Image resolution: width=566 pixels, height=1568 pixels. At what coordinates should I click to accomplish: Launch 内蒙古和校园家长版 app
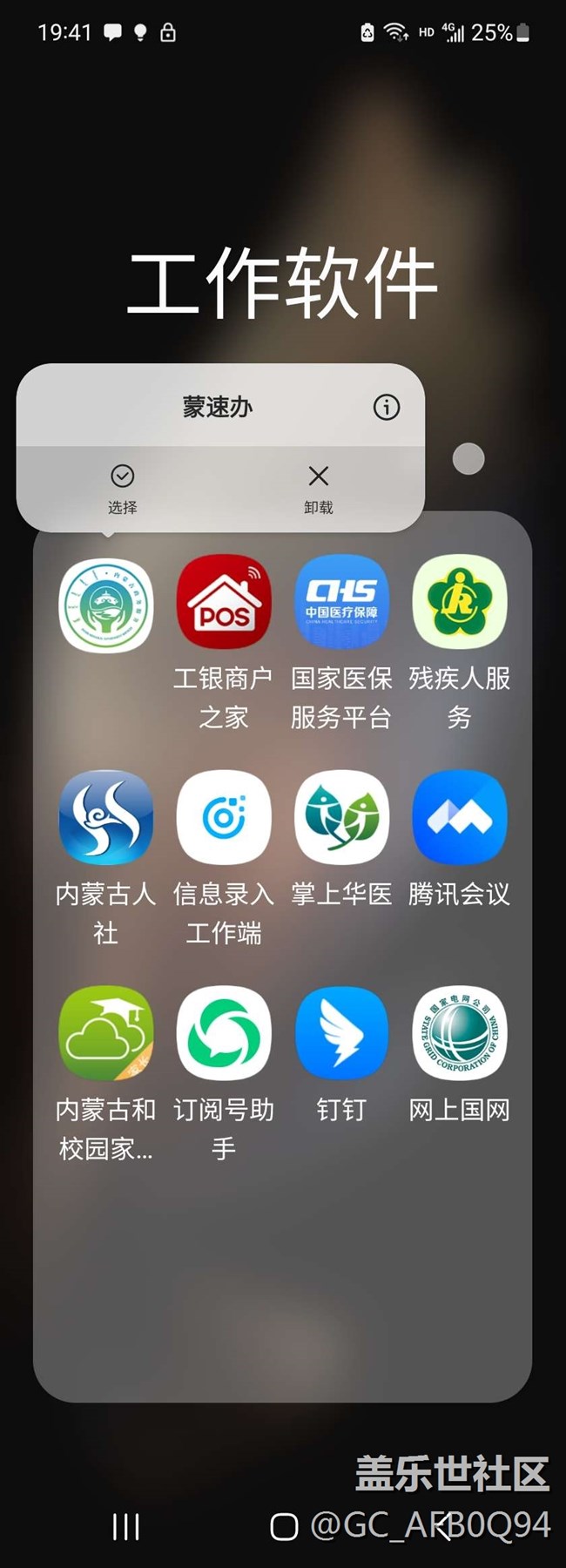pos(106,1034)
